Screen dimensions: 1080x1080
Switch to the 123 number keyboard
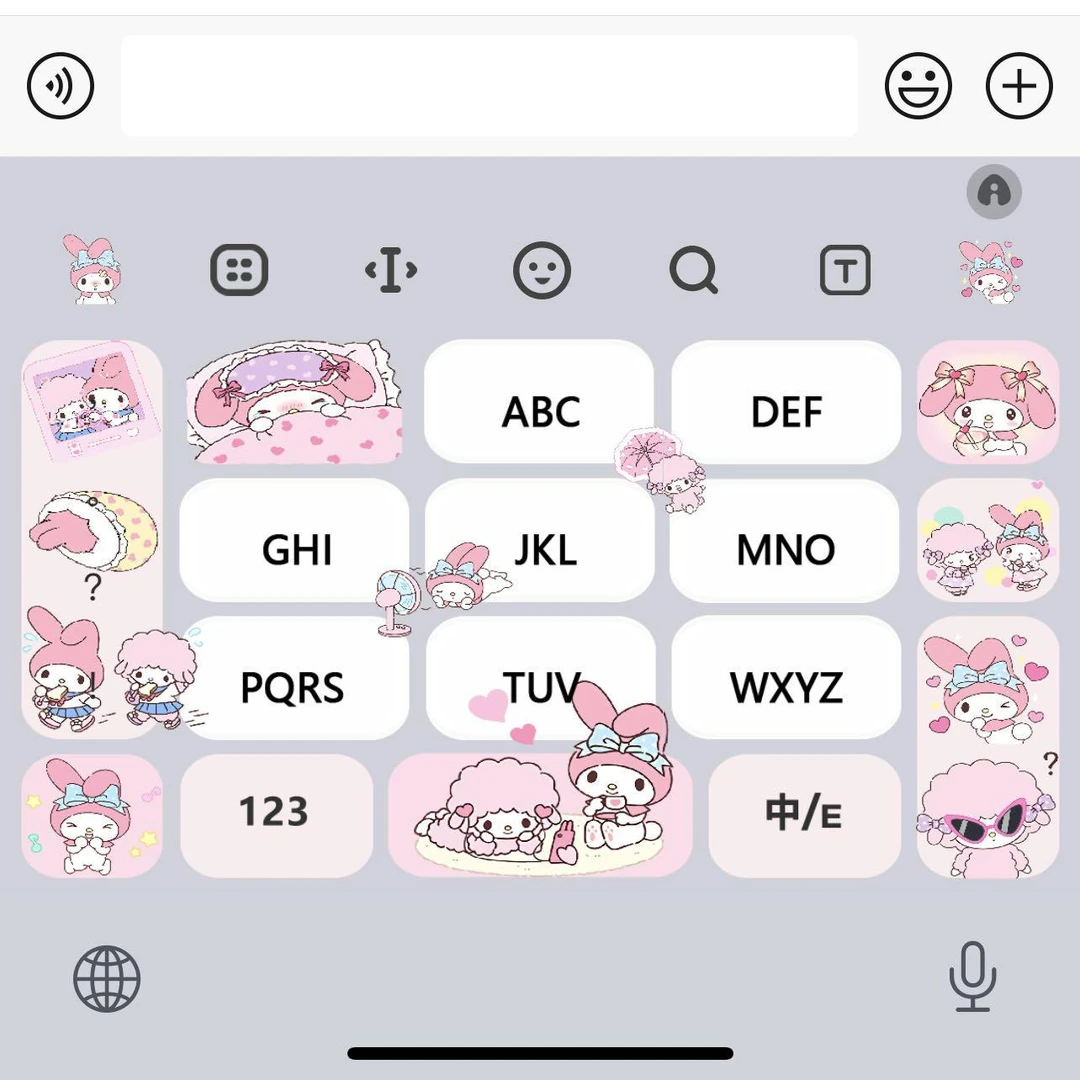click(x=276, y=814)
